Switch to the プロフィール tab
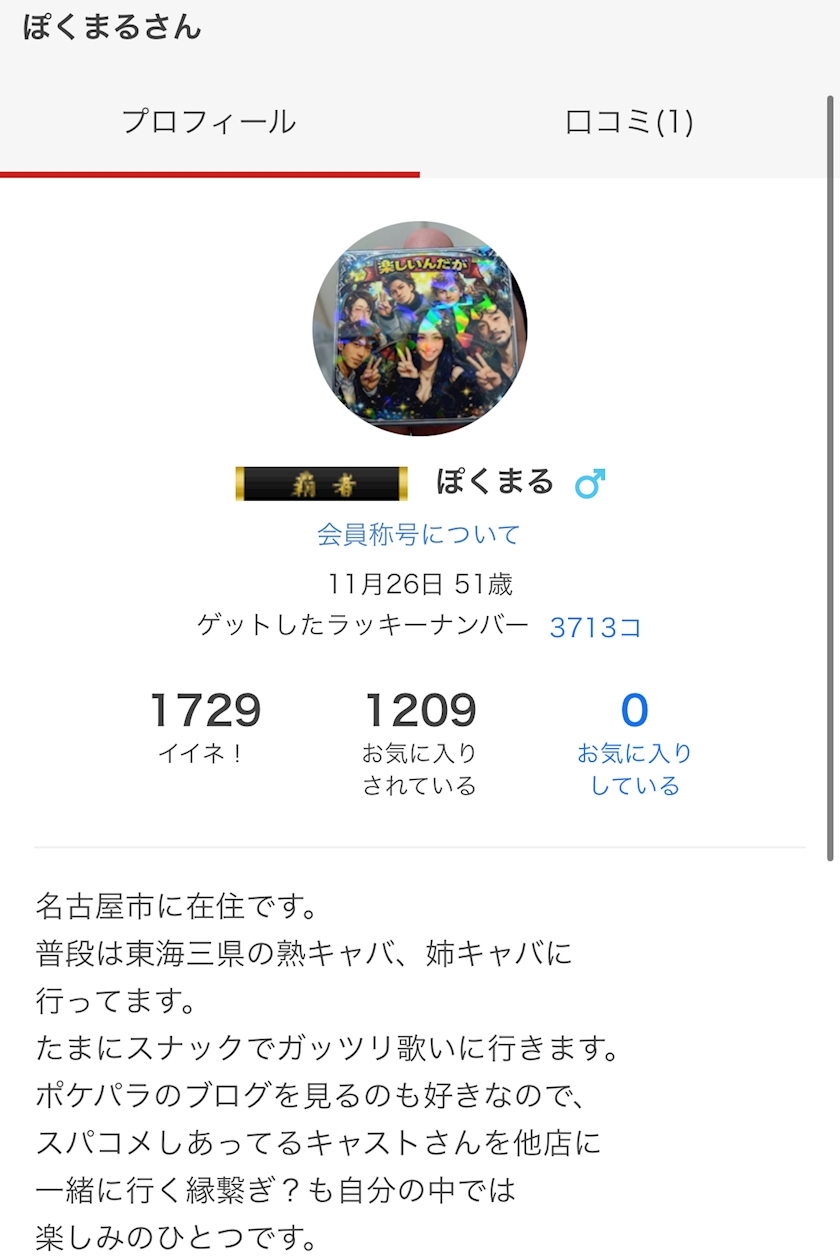The image size is (840, 1259). point(209,123)
